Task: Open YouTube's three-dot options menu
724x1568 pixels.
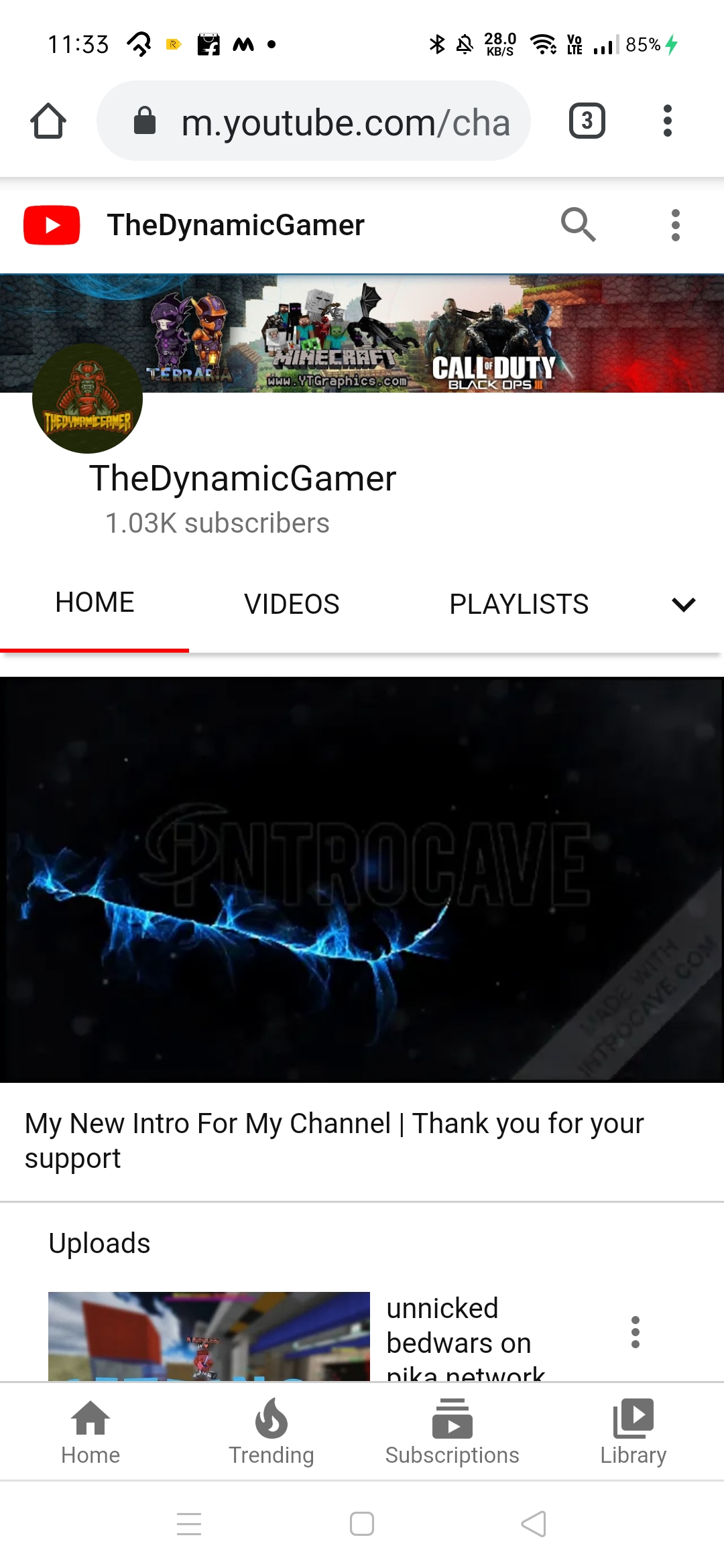Action: pos(675,225)
